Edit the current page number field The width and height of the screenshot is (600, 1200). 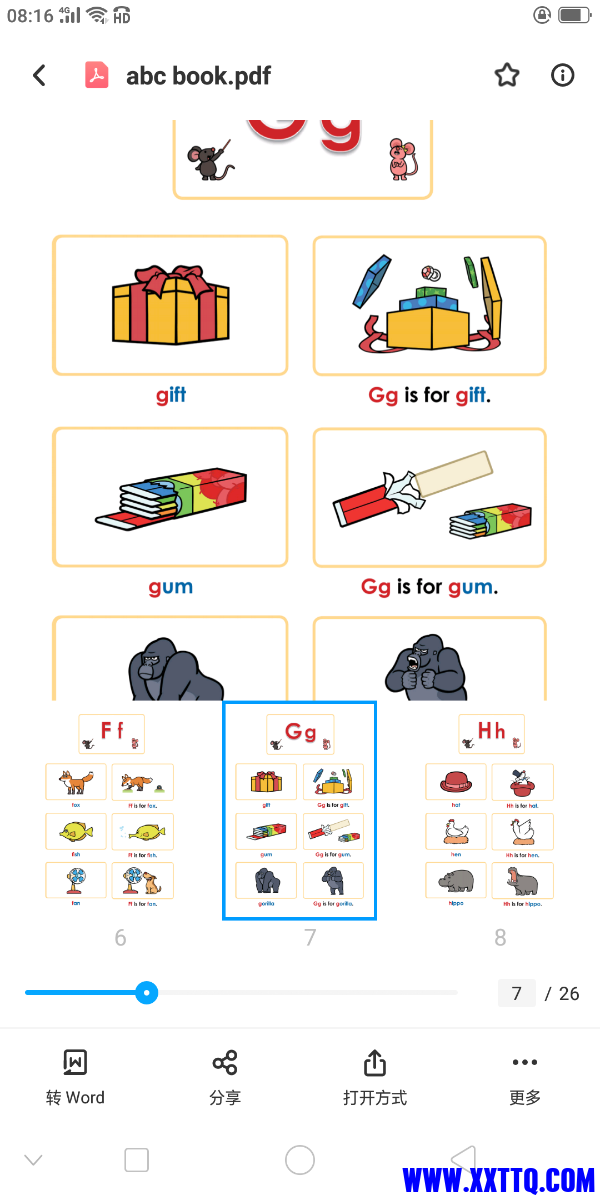516,993
